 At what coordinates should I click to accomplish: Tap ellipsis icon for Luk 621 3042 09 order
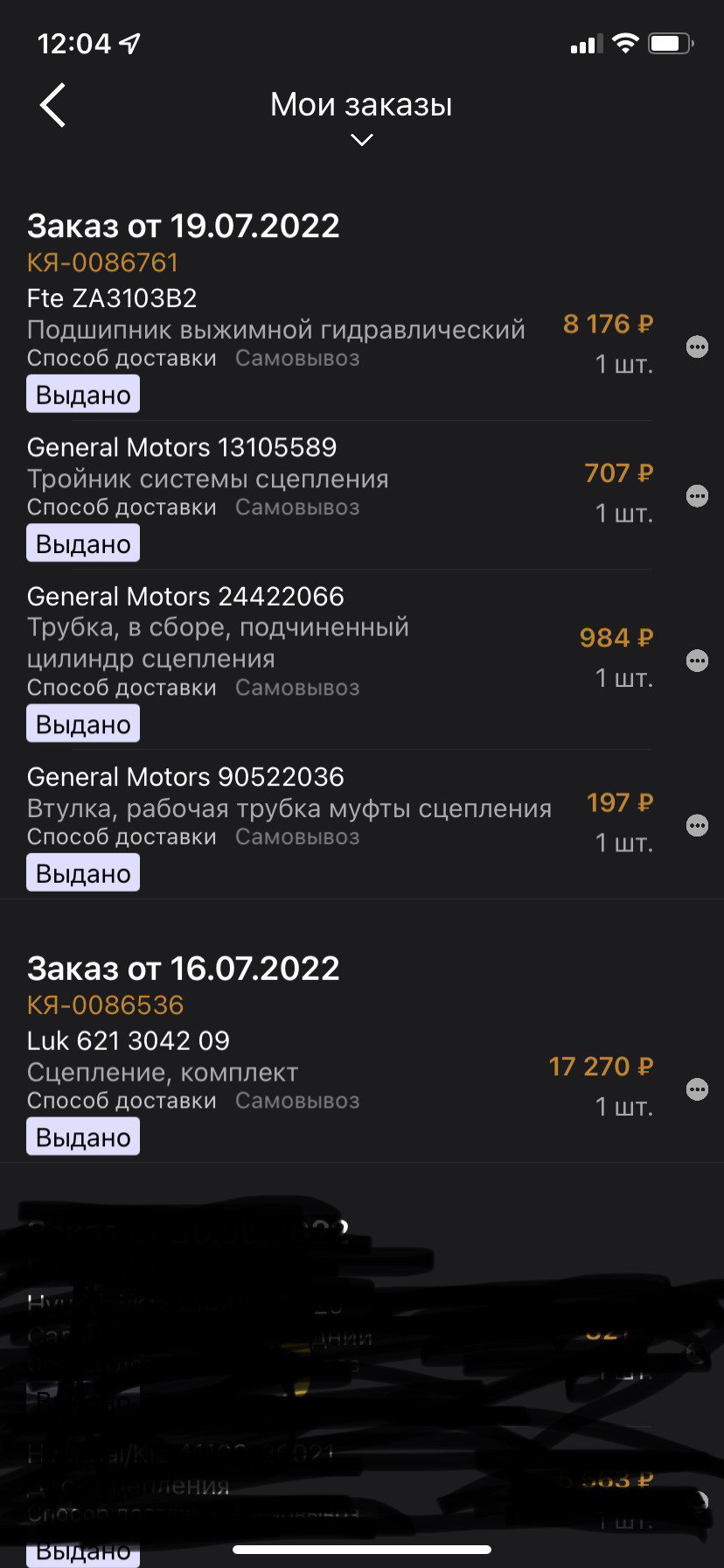point(697,1088)
